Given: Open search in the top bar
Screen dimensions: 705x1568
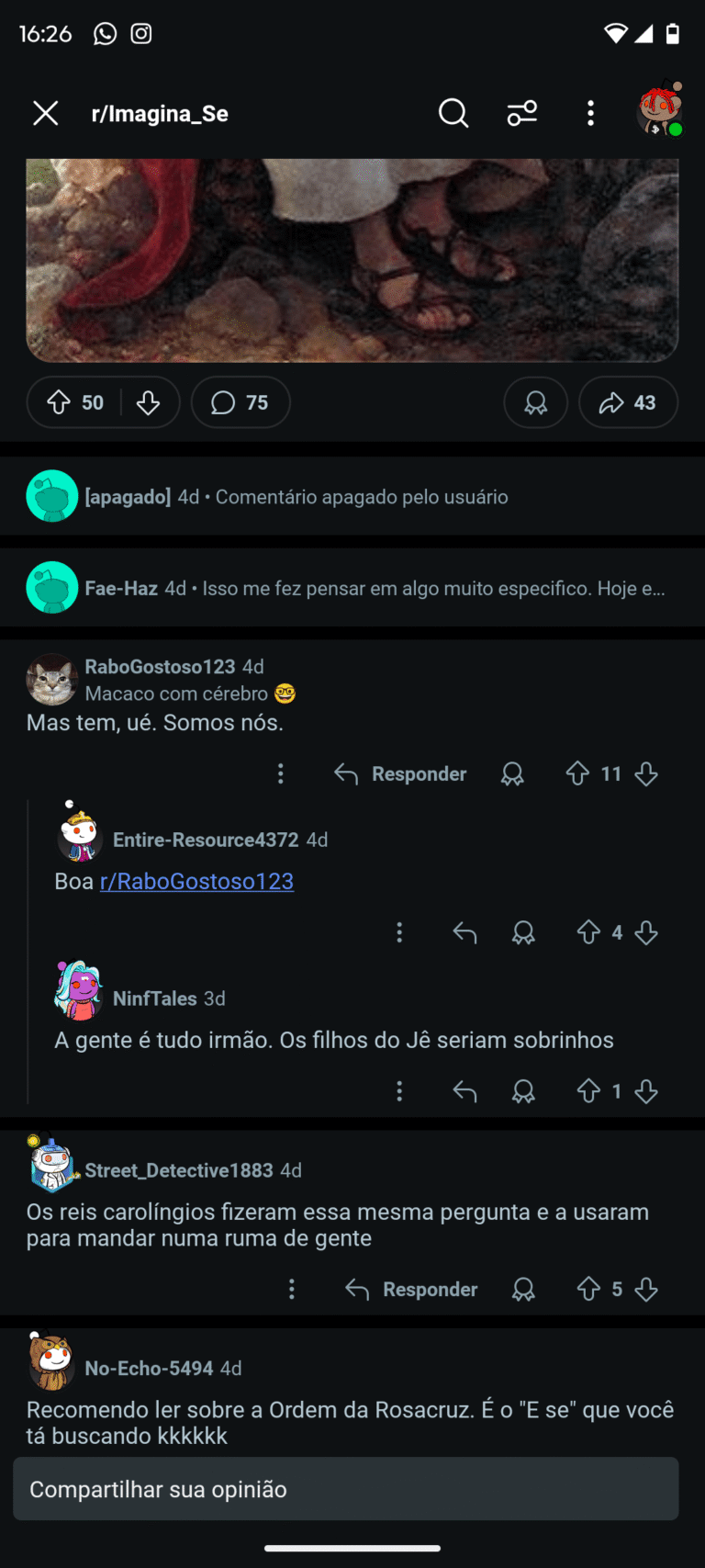Looking at the screenshot, I should pos(453,114).
